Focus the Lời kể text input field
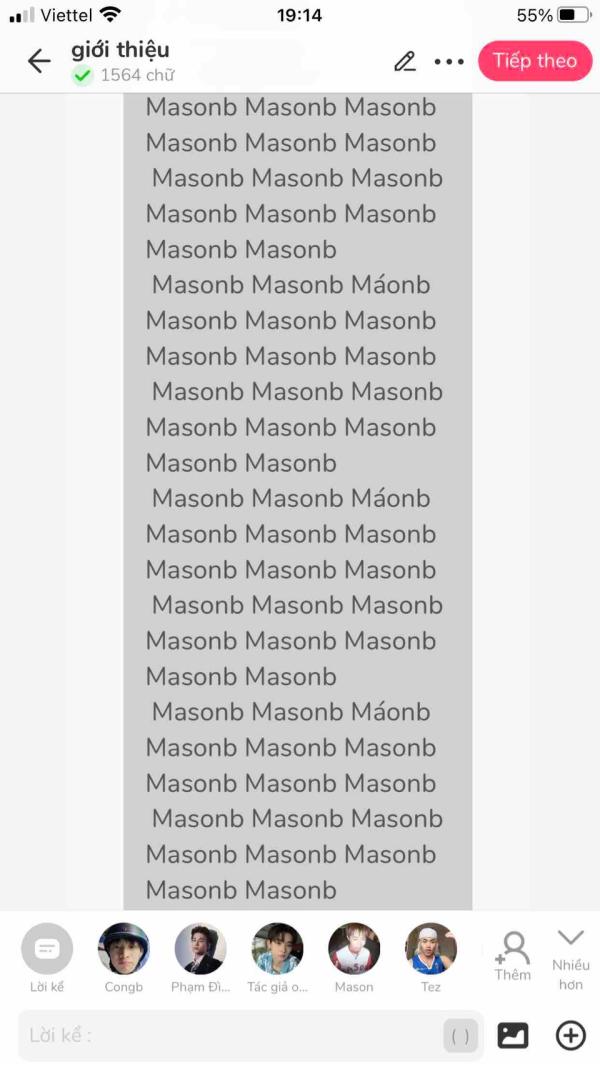Viewport: 600px width, 1067px height. click(230, 1035)
